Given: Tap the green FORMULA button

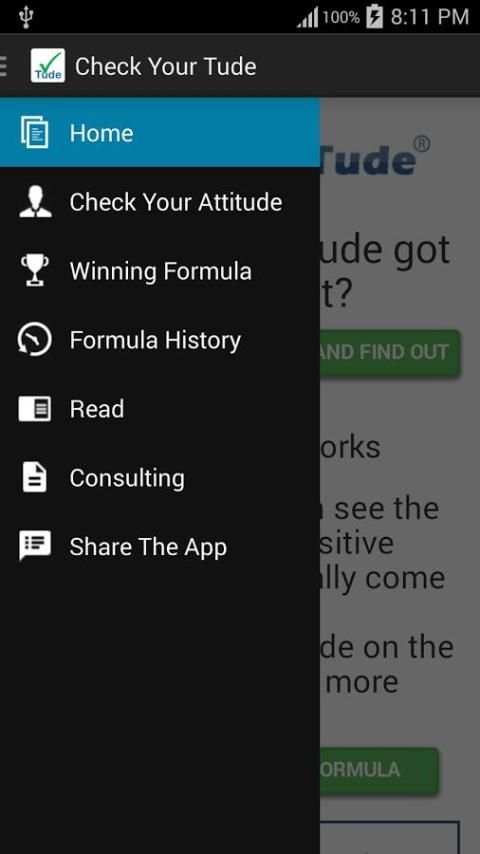Looking at the screenshot, I should coord(379,770).
